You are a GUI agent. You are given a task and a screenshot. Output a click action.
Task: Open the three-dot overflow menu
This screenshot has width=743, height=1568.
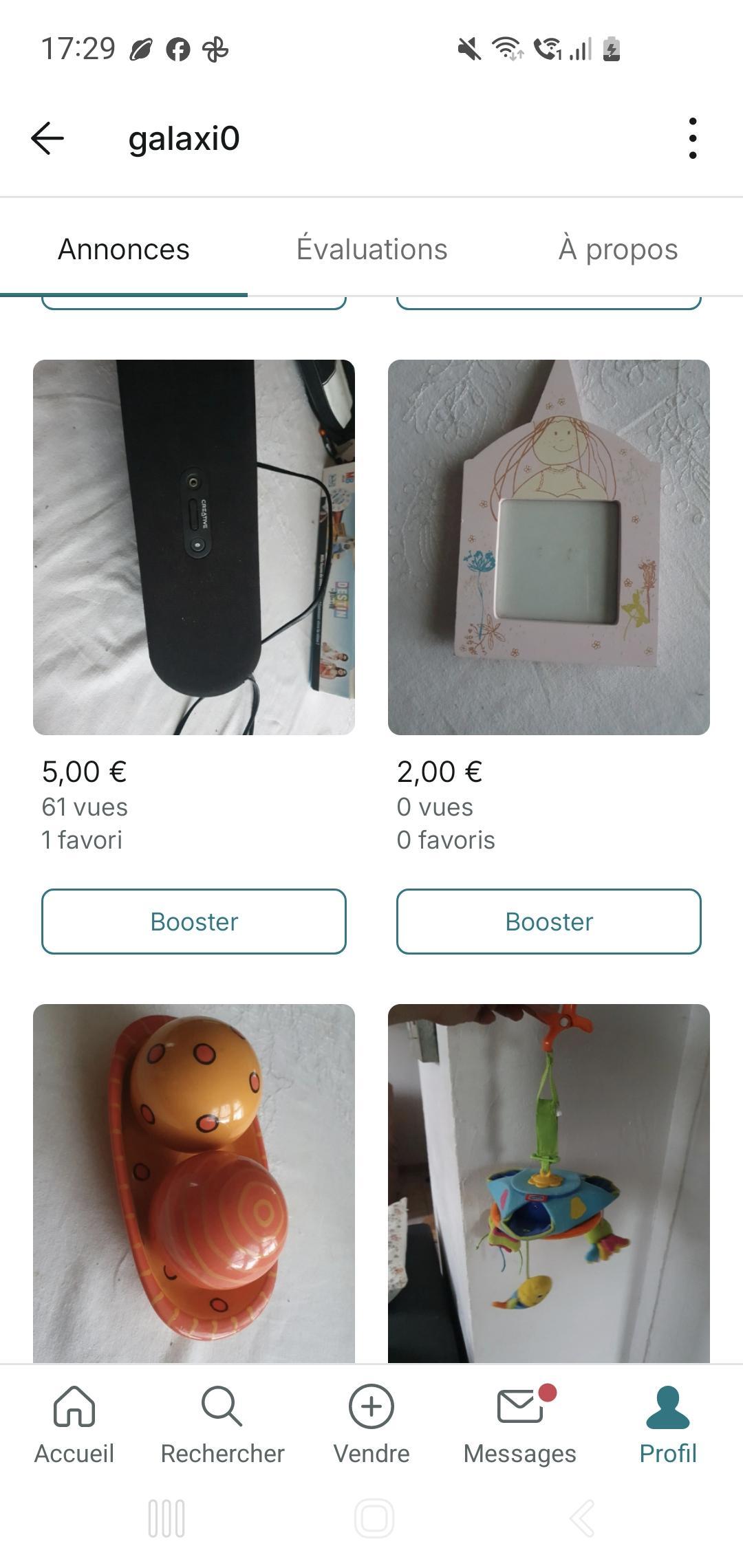(692, 138)
